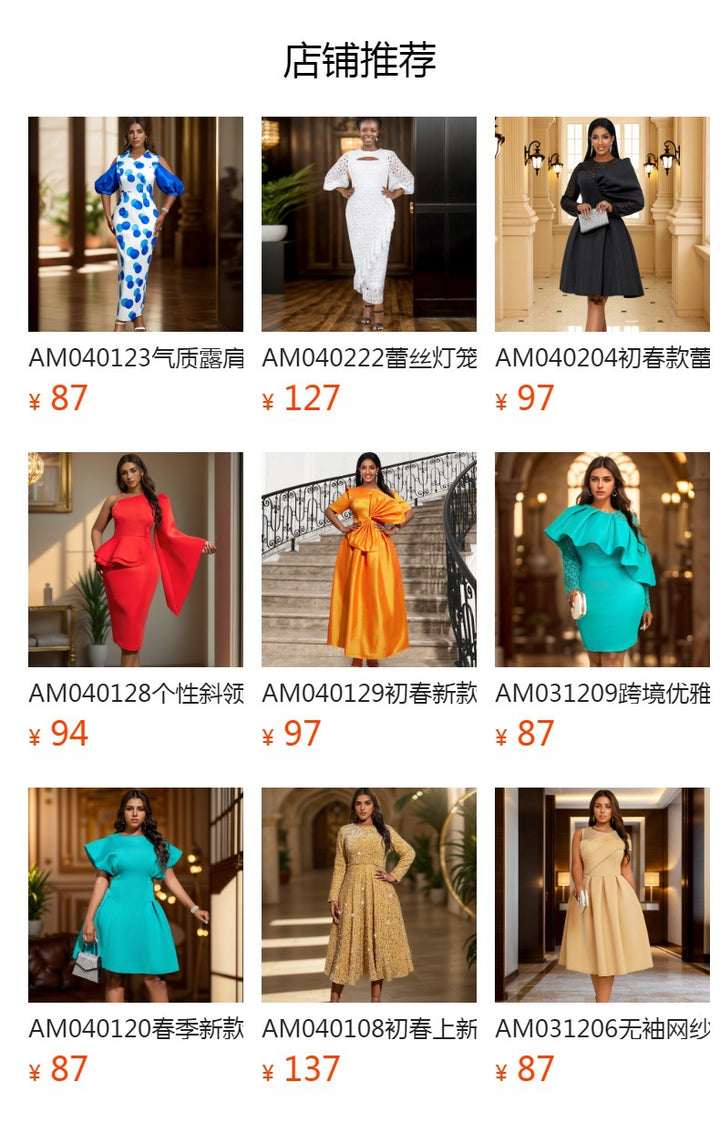This screenshot has height=1123, width=720.
Task: Tap the AM040129 orange dress item
Action: (369, 559)
